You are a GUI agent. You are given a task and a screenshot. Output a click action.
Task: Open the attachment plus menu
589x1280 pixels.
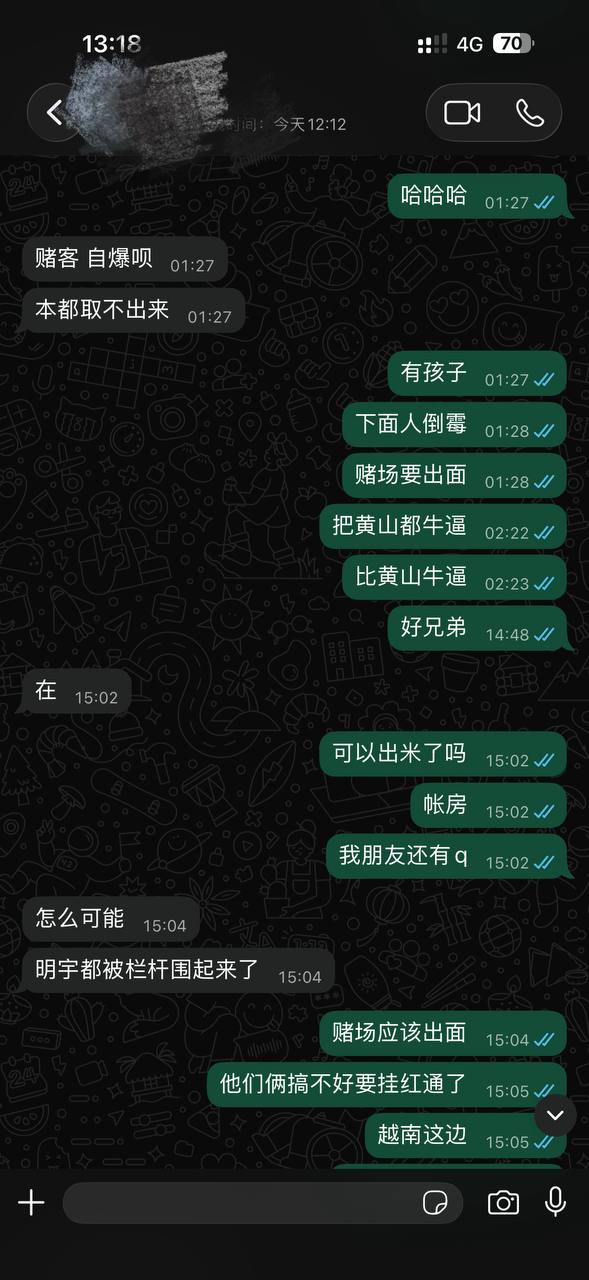[31, 1202]
